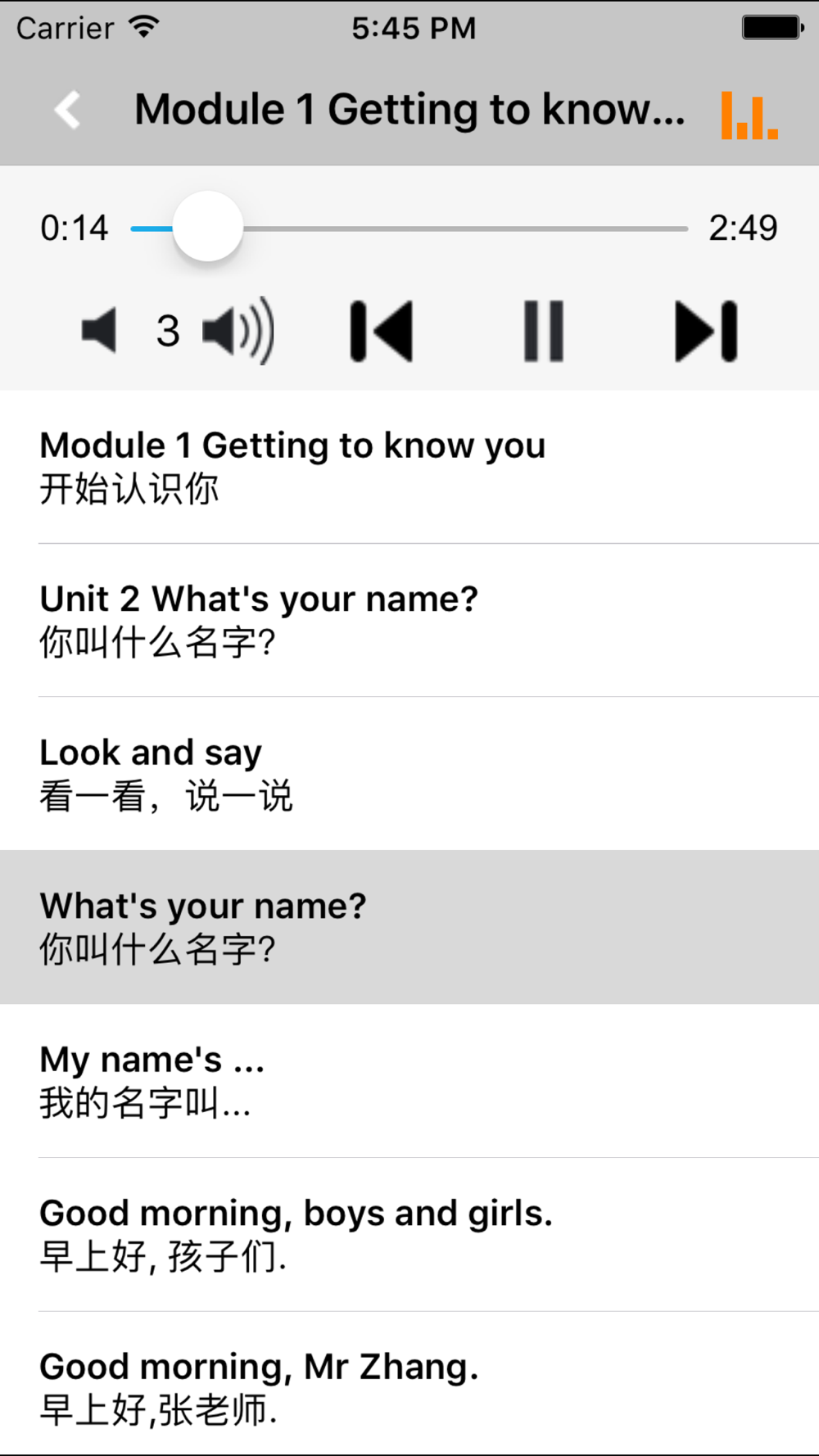Play the "My name's ..." sentence
Screen dimensions: 819x1456
409,1081
